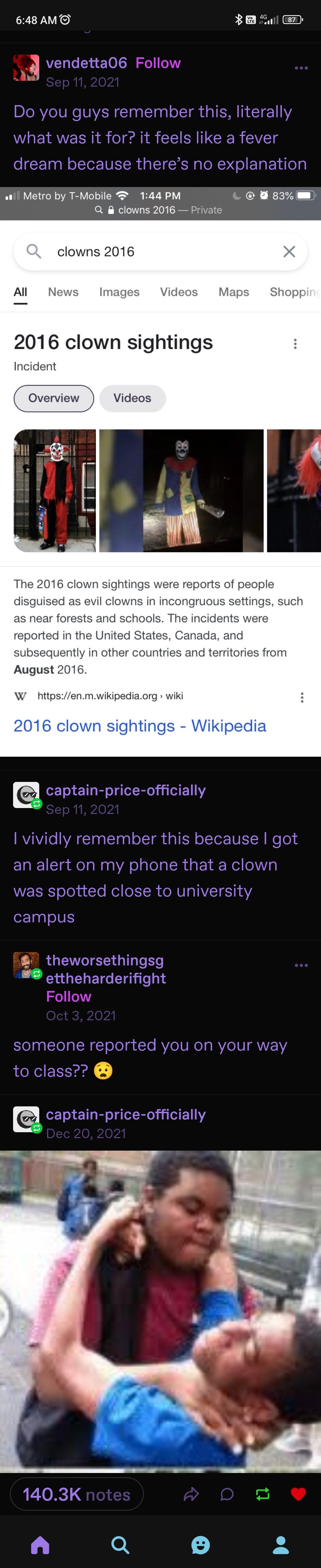
Task: Reply to the post
Action: [x=226, y=1494]
